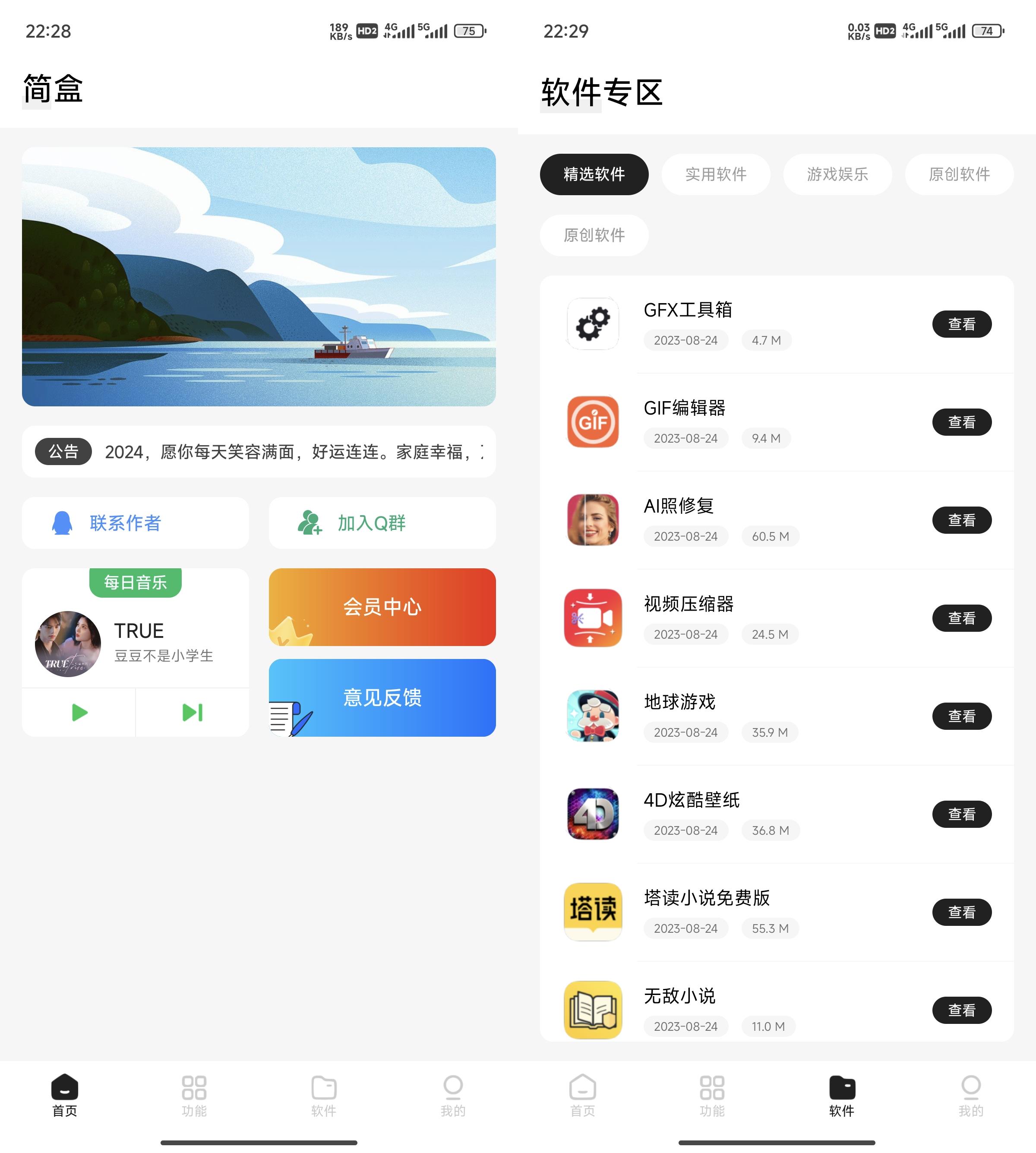Open the 会员中心 card
This screenshot has height=1153, width=1036.
(382, 606)
